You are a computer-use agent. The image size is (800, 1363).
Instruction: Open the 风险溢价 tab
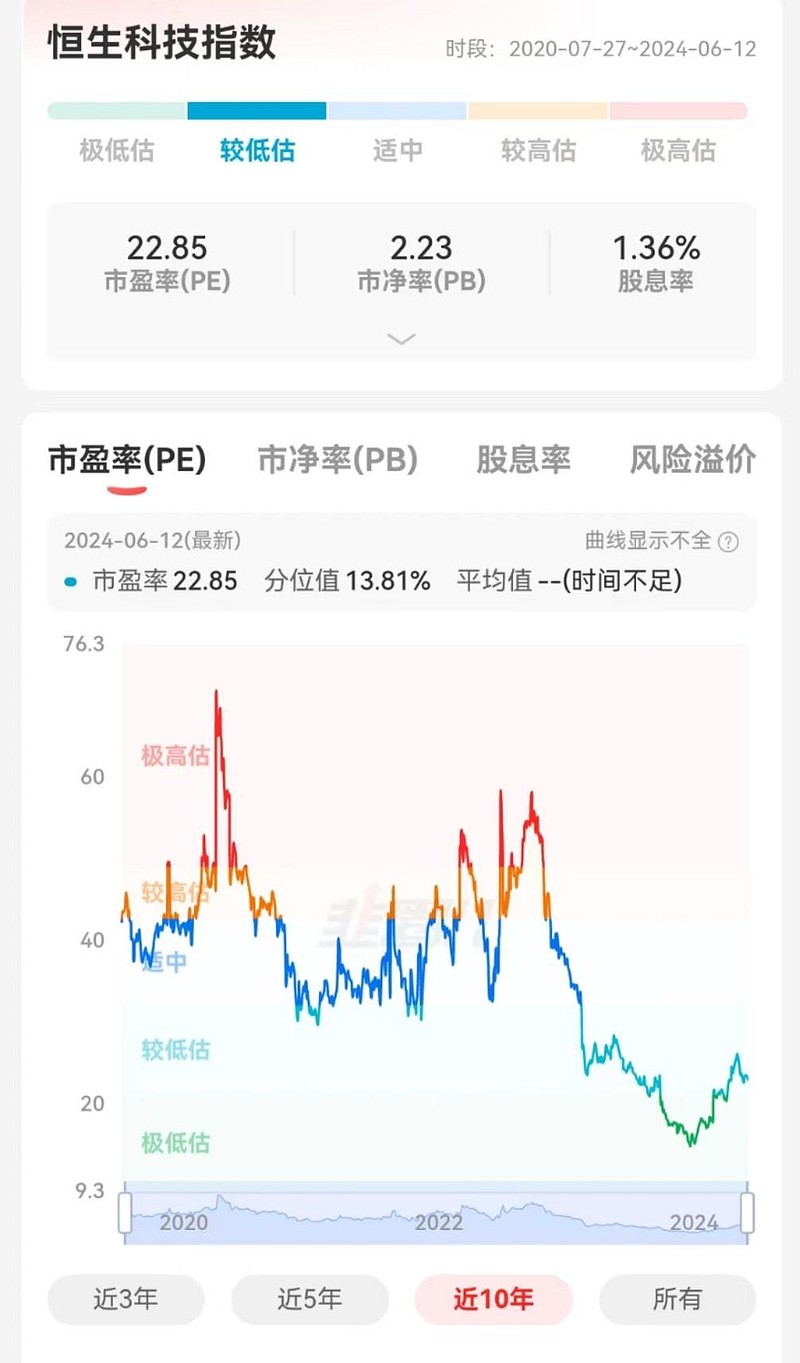pyautogui.click(x=693, y=459)
